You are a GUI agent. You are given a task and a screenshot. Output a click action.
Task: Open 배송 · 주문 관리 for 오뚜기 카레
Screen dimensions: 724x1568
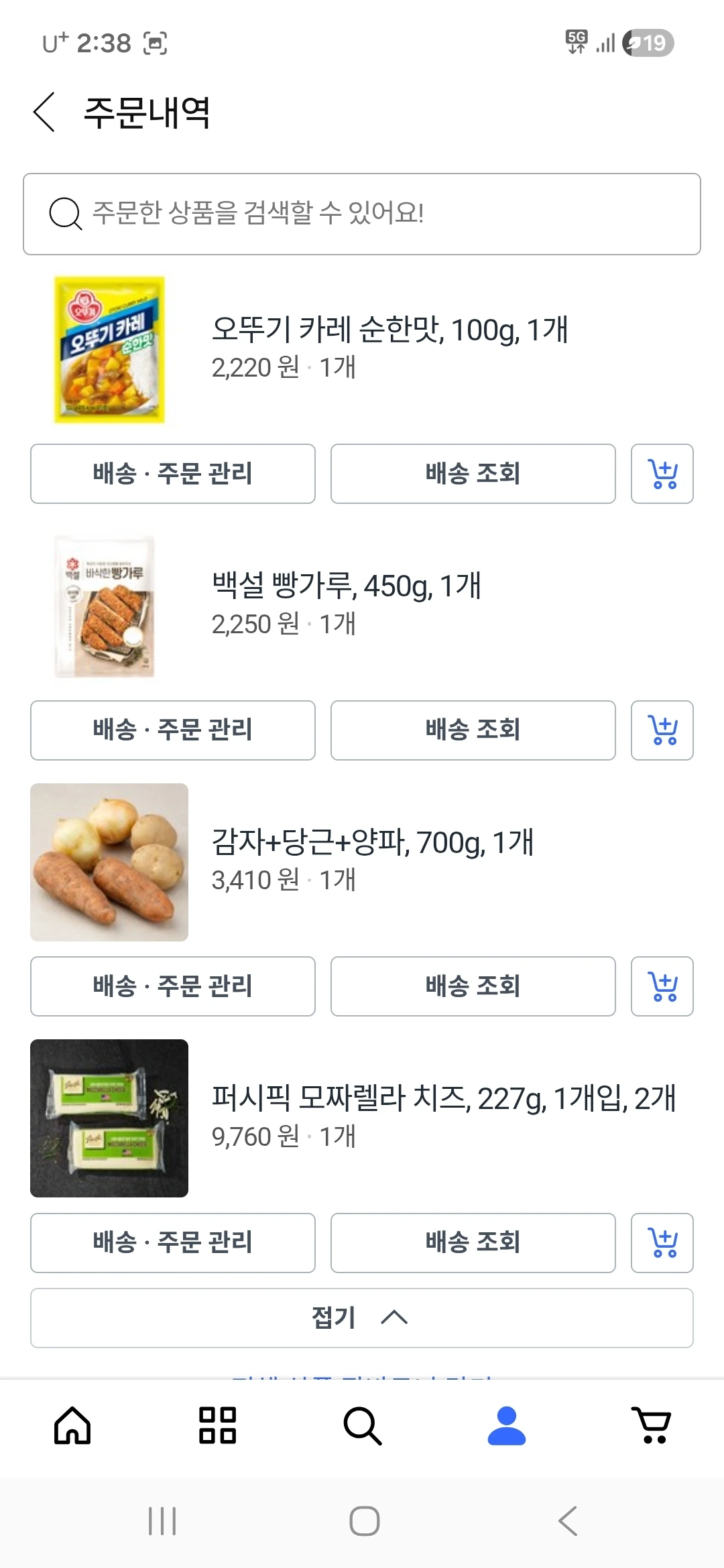click(173, 474)
